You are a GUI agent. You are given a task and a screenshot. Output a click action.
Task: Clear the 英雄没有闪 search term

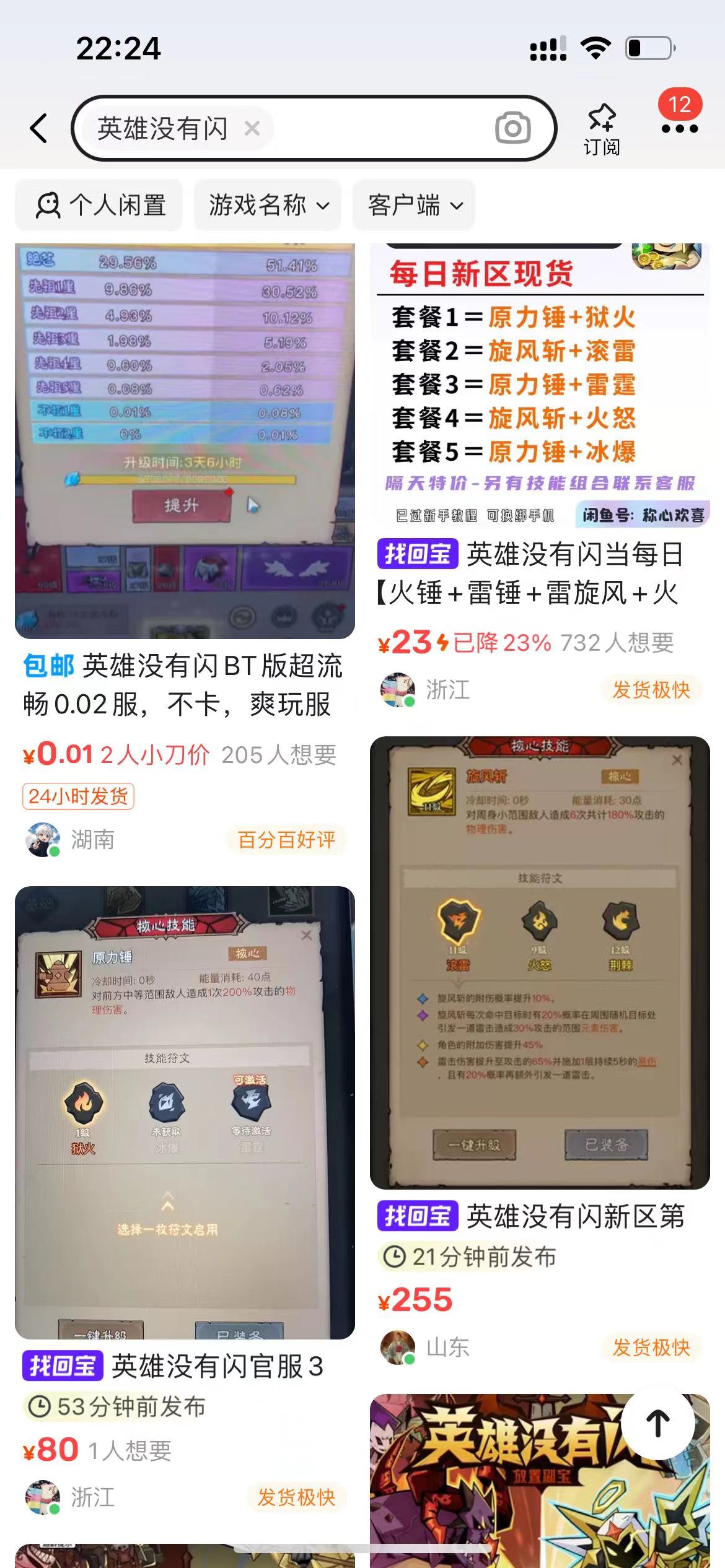[x=252, y=128]
